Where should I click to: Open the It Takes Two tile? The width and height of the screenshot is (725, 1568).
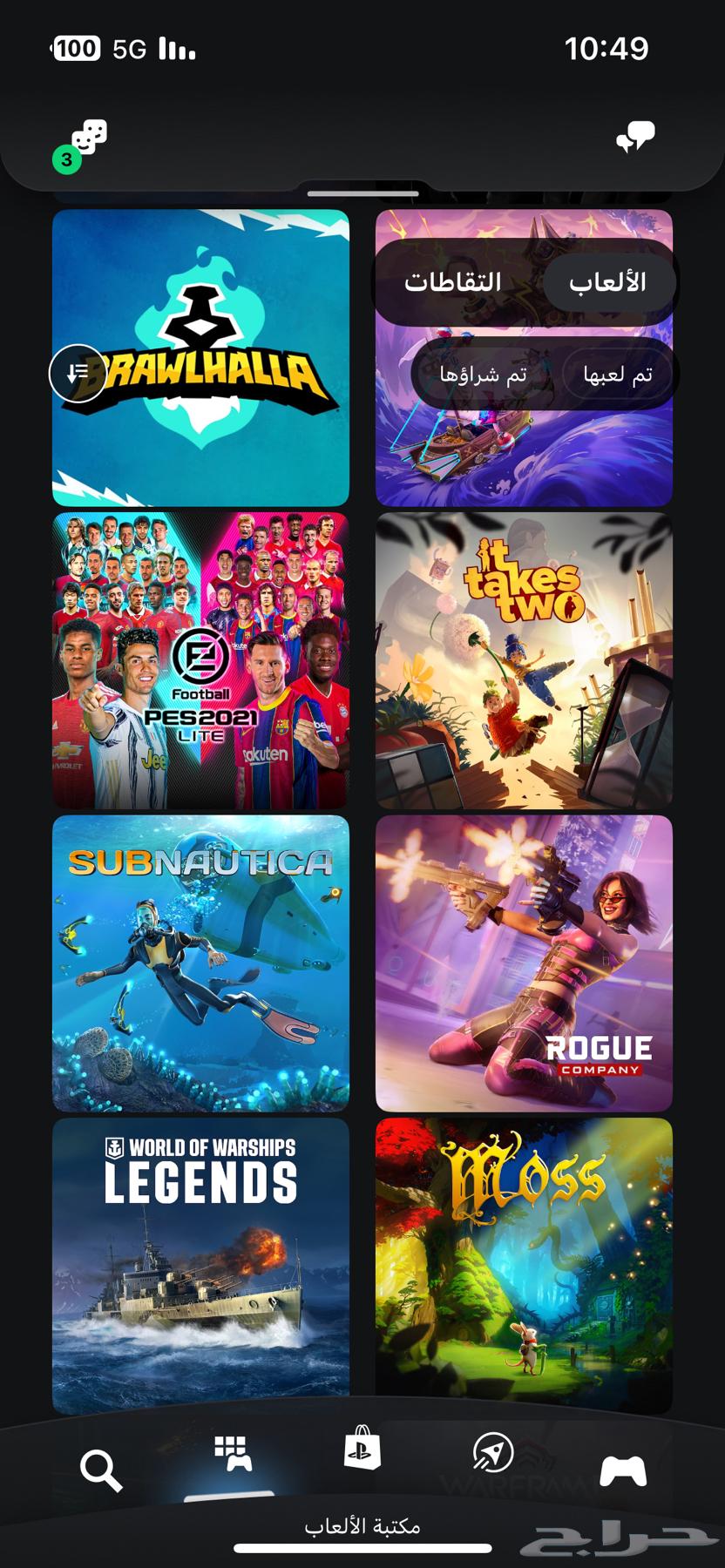524,660
